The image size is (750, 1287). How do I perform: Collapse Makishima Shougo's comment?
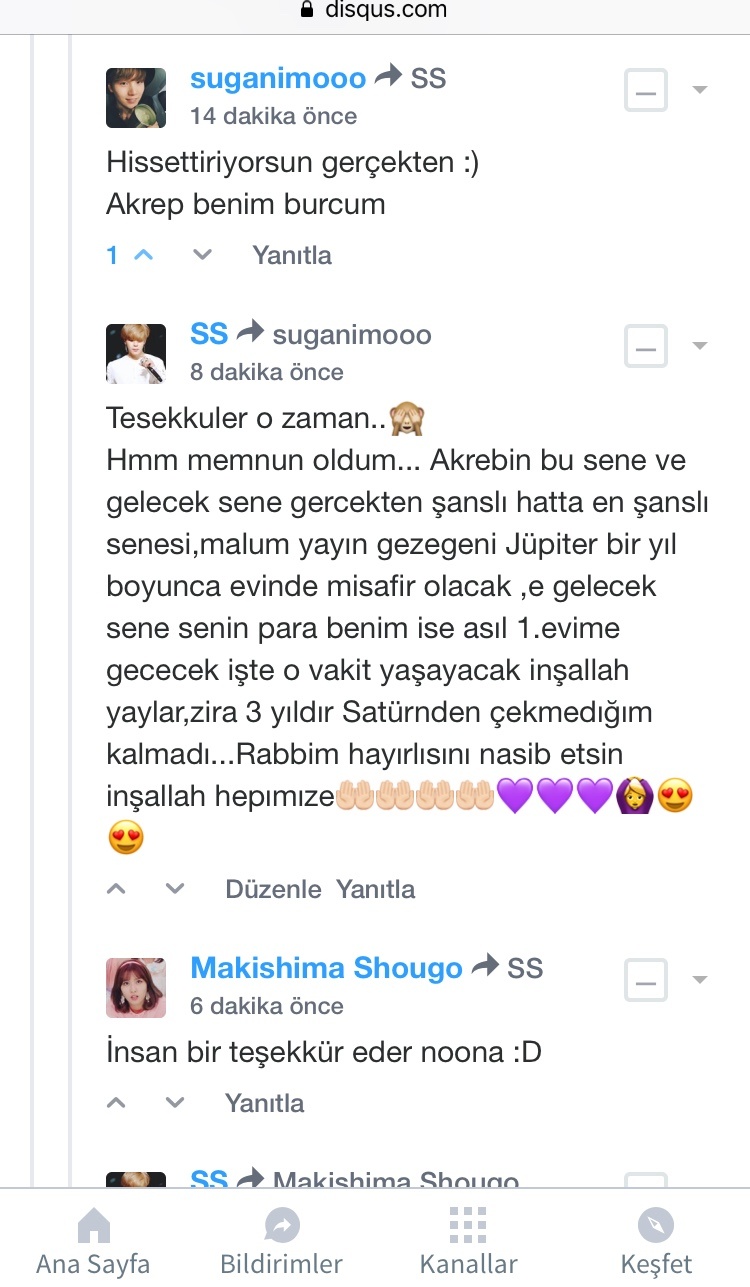pos(646,981)
